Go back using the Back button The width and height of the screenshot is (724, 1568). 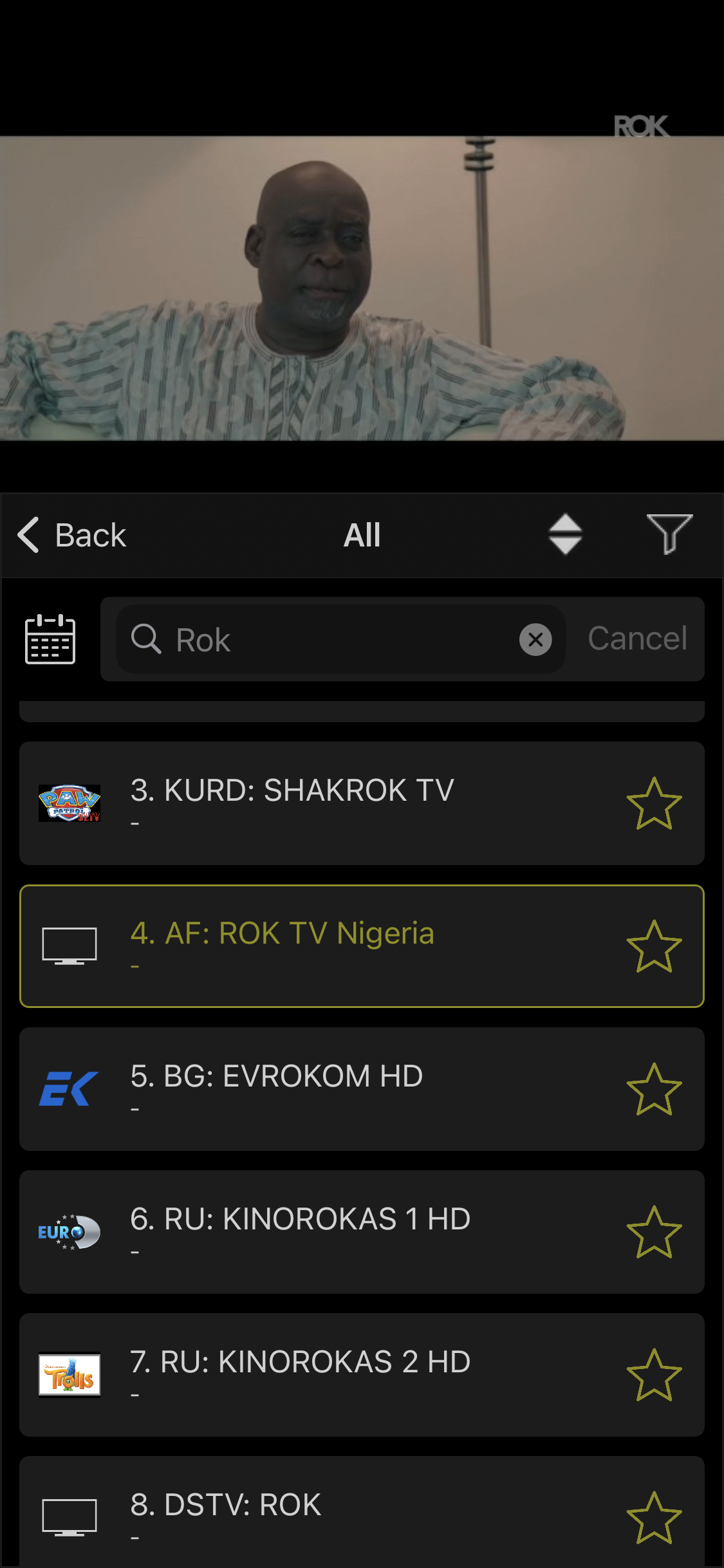tap(72, 536)
